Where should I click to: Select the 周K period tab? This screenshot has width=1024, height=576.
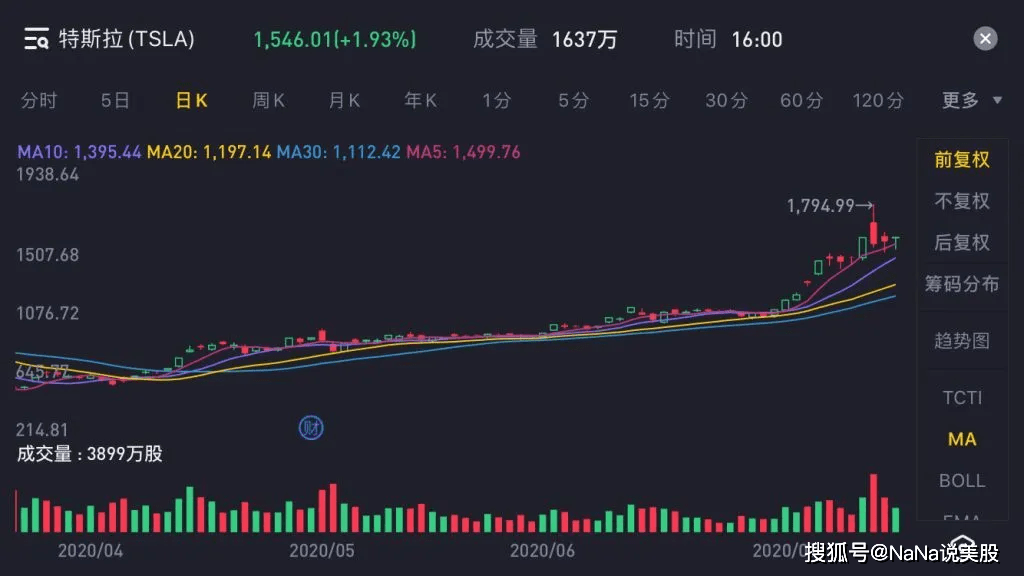tap(268, 100)
